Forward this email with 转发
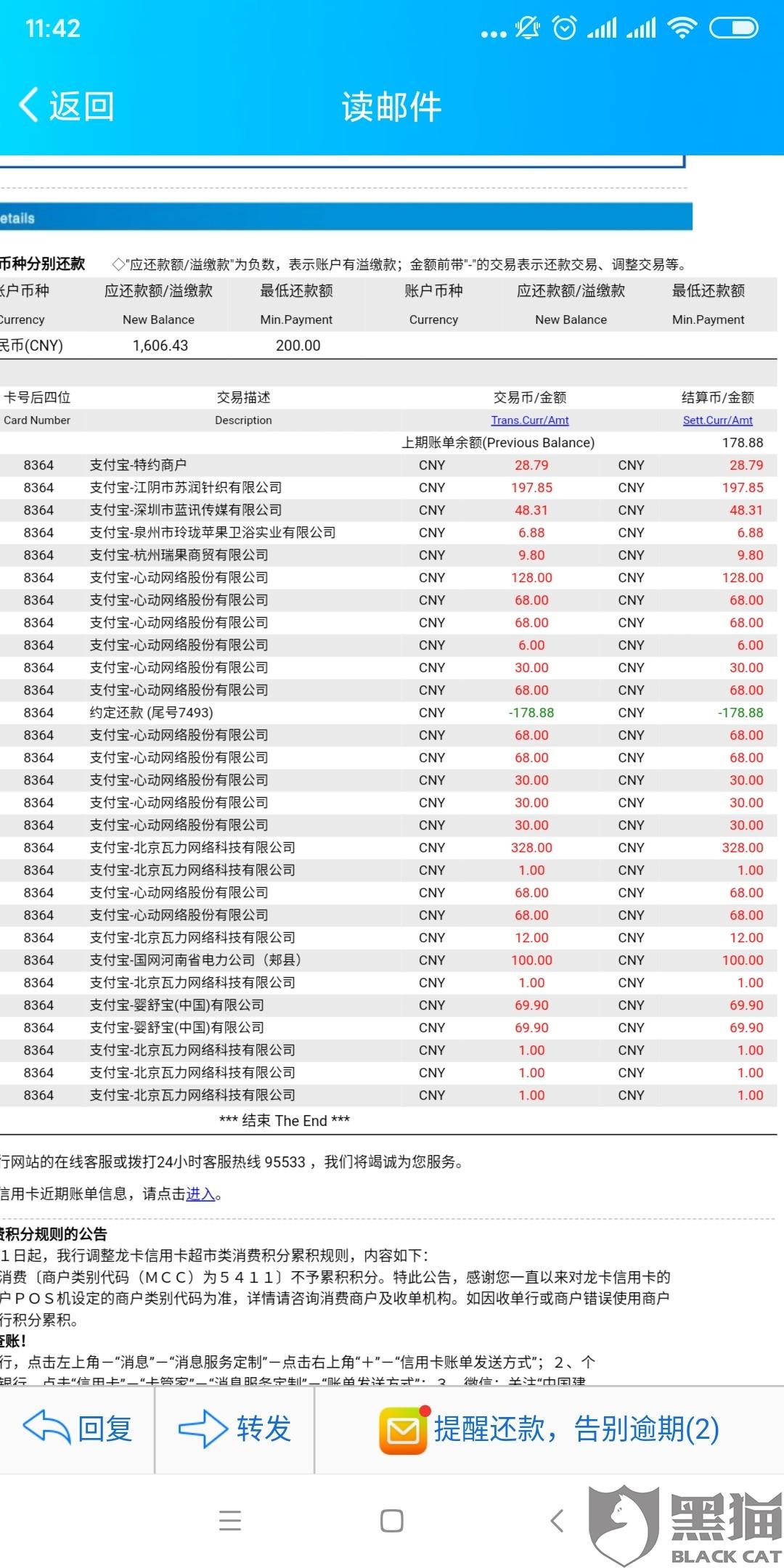 234,1429
